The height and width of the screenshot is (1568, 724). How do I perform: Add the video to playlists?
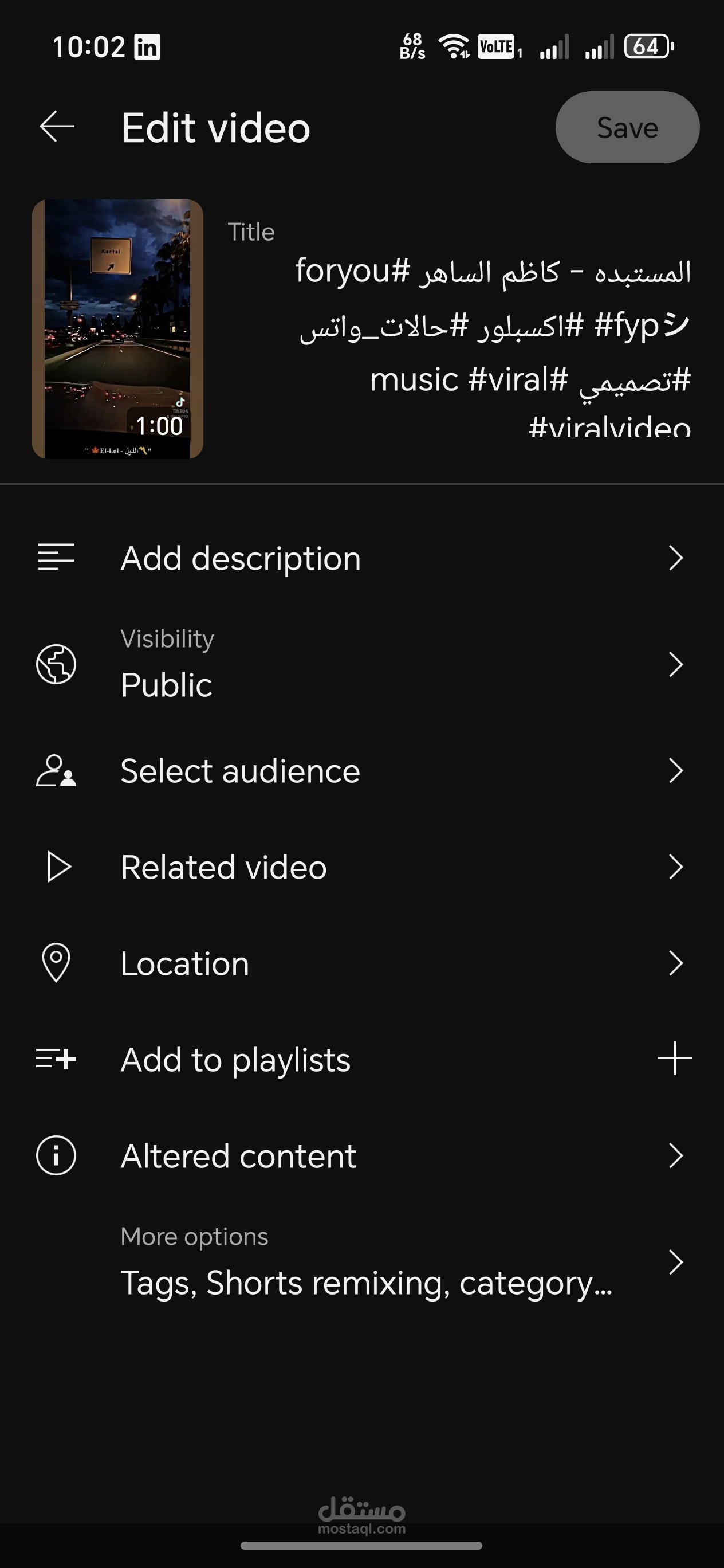(x=362, y=1059)
